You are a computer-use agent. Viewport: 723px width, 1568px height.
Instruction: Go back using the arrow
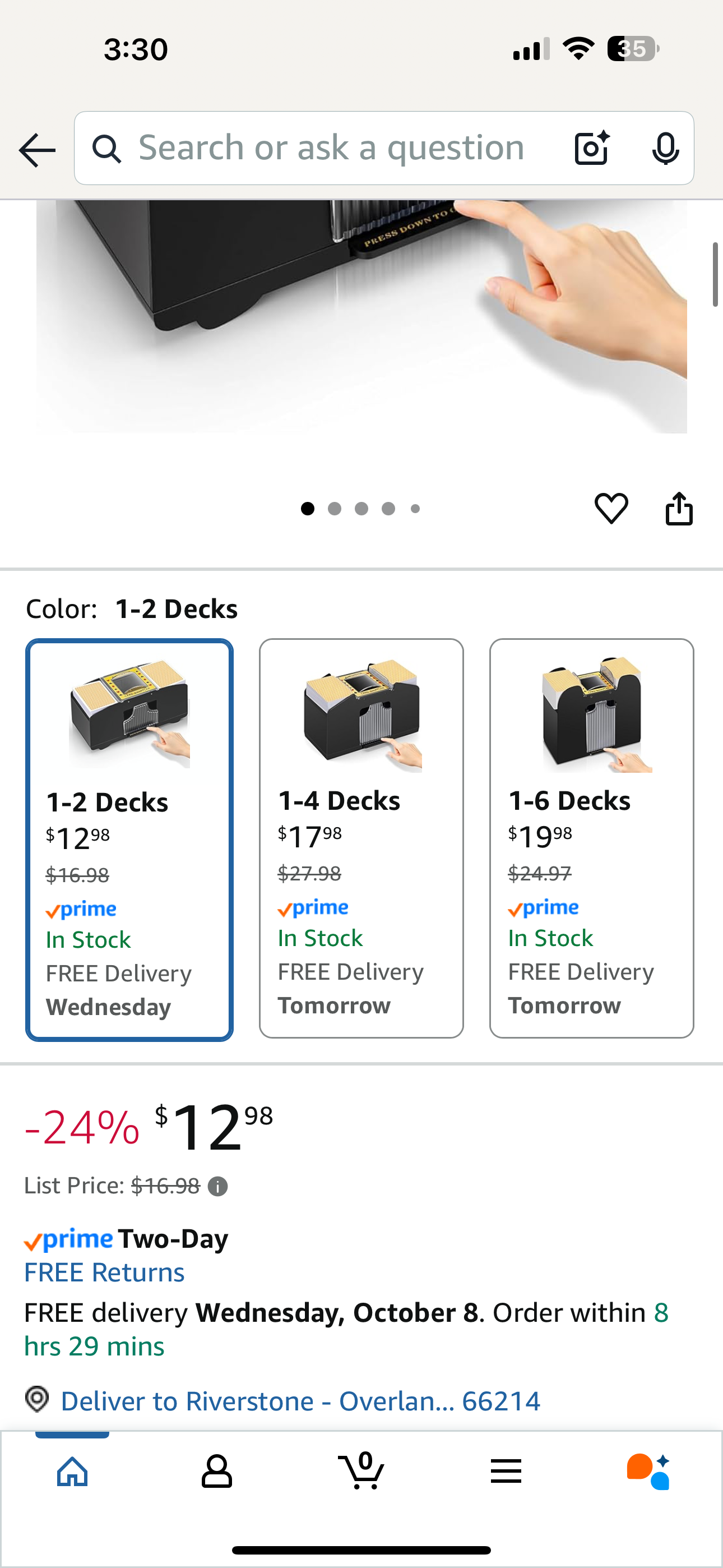point(37,150)
